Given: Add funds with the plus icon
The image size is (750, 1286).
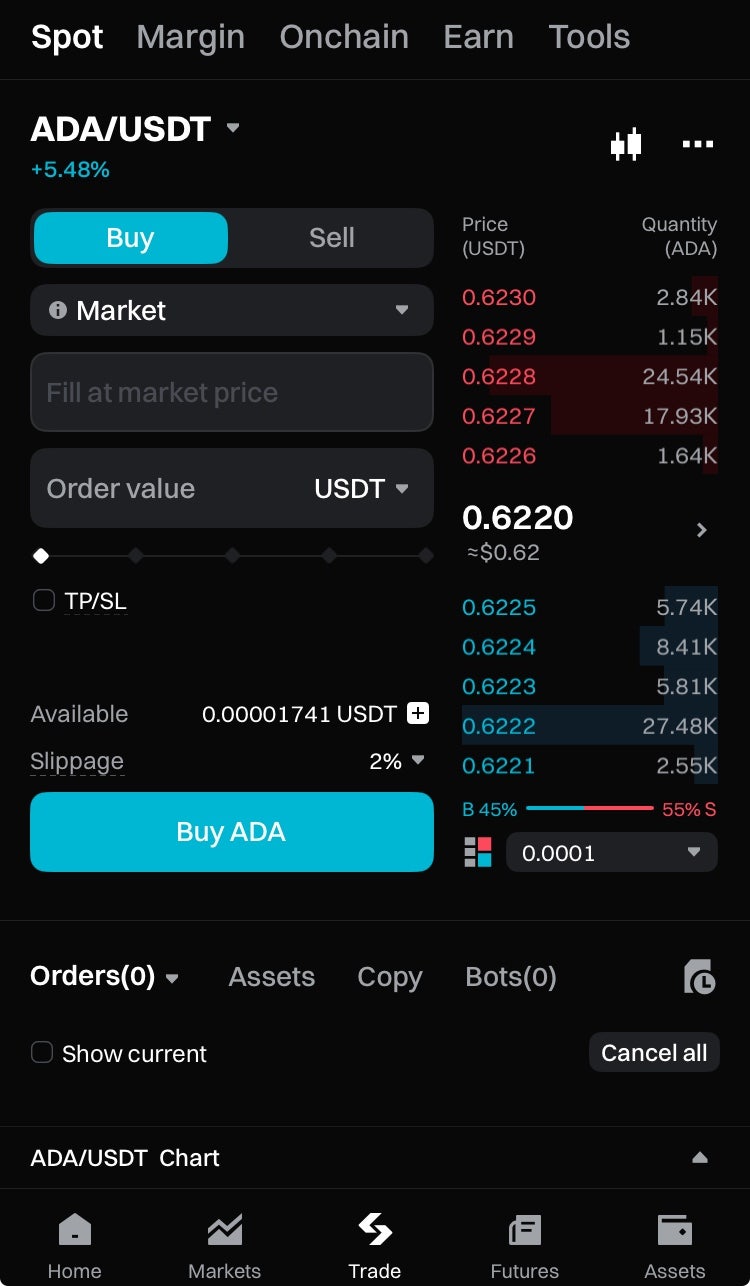Looking at the screenshot, I should click(x=418, y=714).
